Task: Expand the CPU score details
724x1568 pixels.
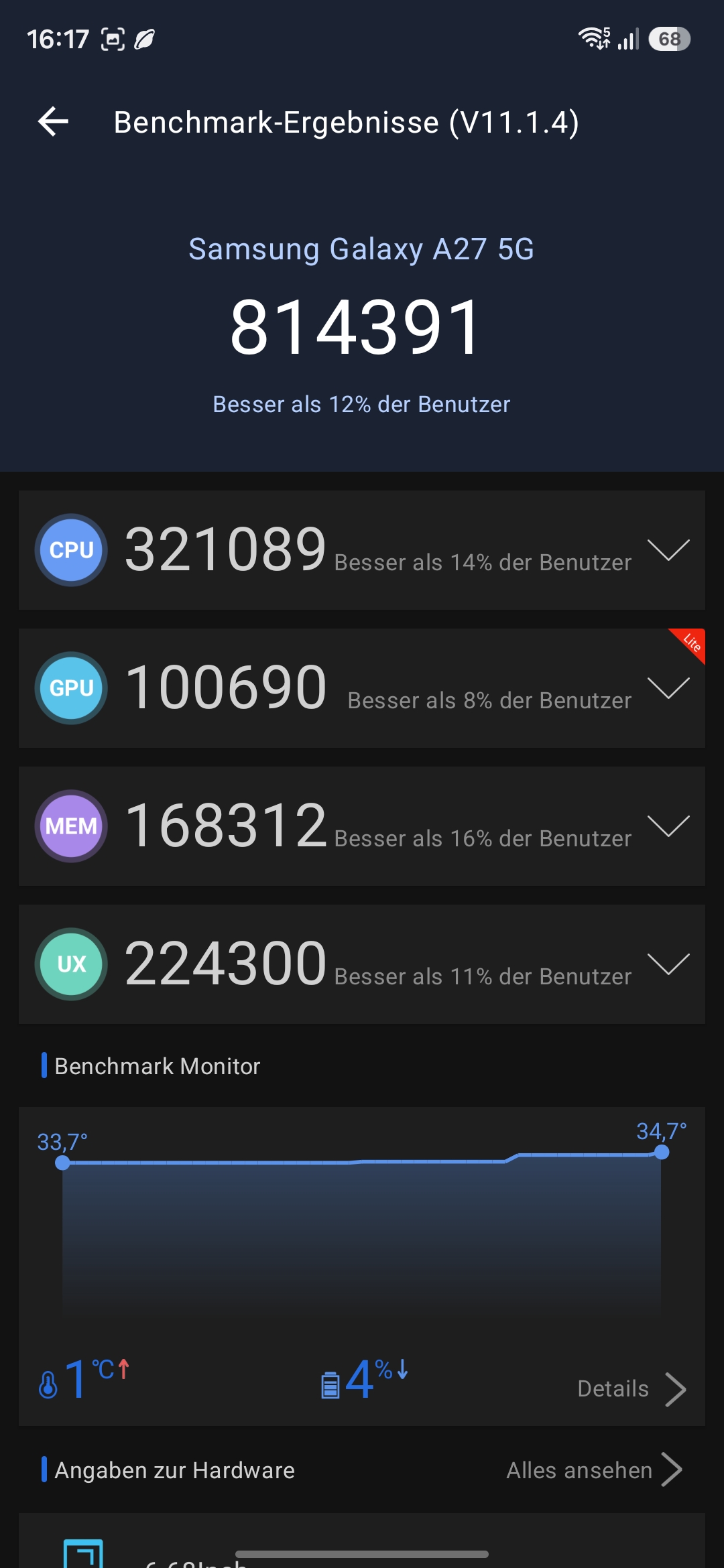Action: 668,549
